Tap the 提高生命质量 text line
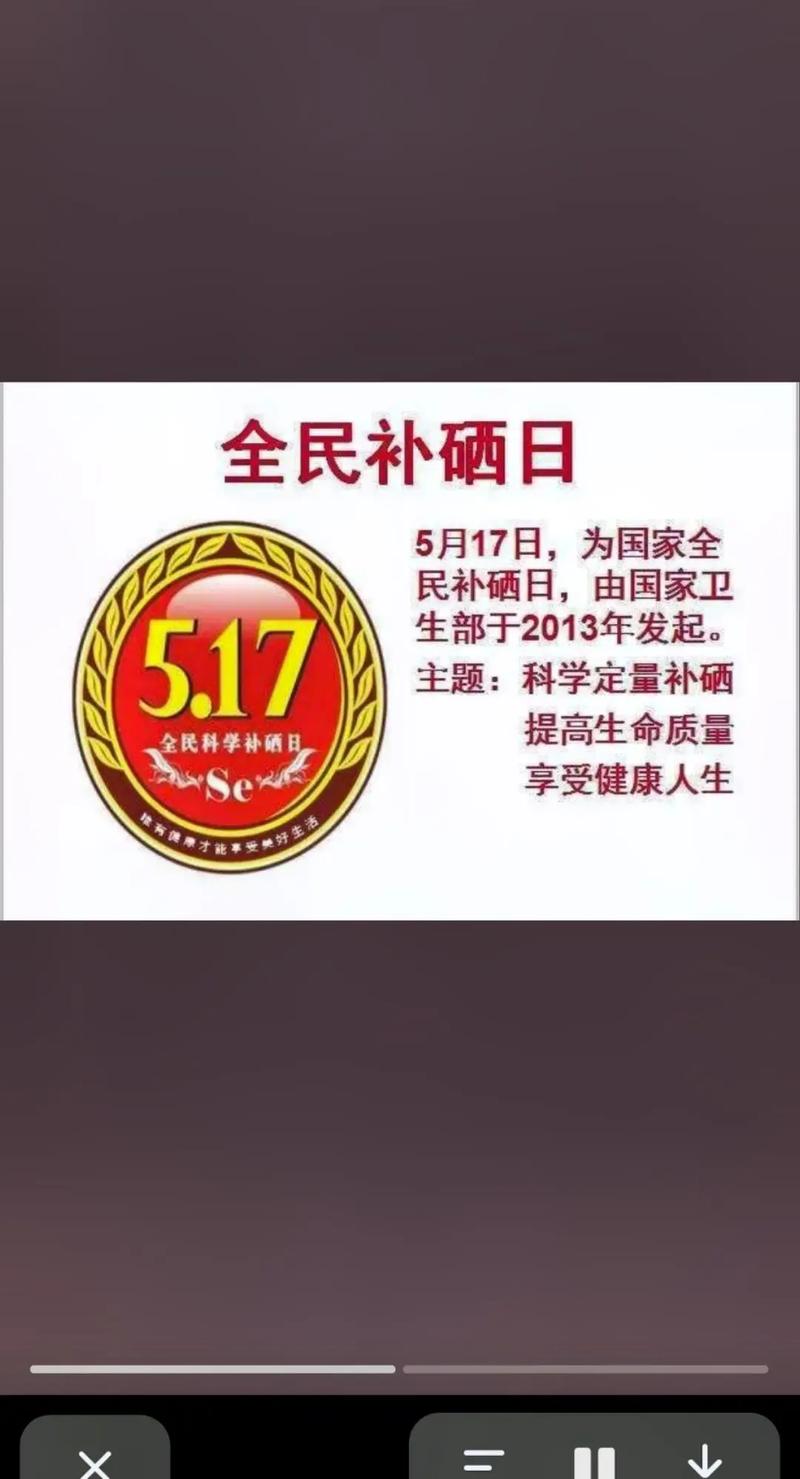 [x=630, y=729]
